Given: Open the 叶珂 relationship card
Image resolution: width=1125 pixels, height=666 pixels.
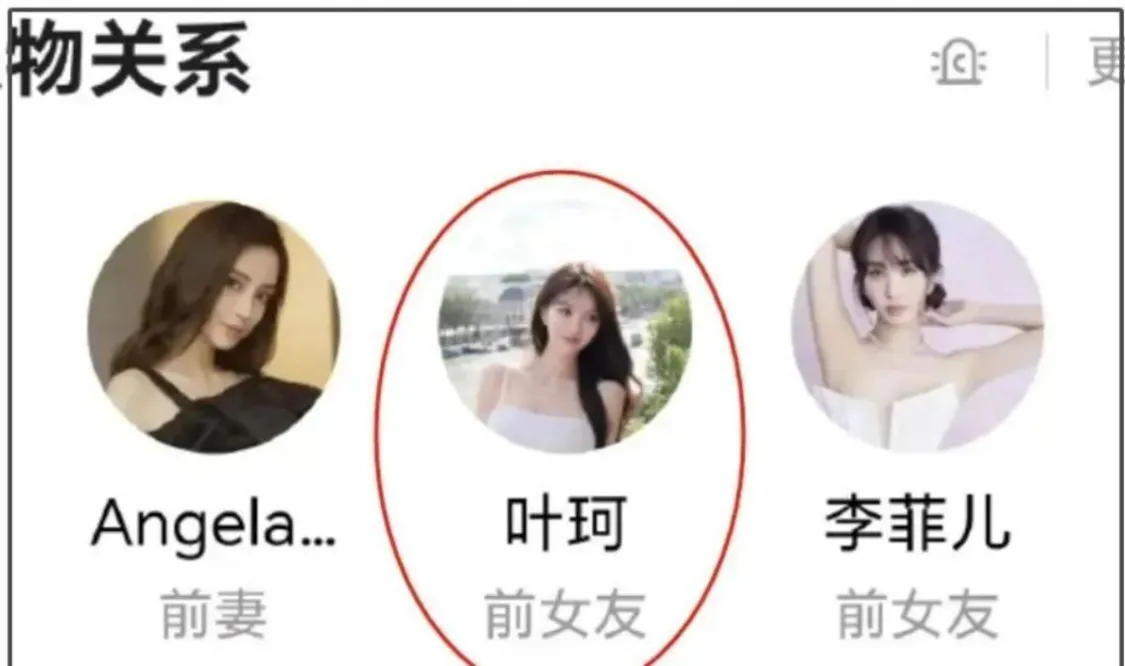Looking at the screenshot, I should pyautogui.click(x=564, y=356).
